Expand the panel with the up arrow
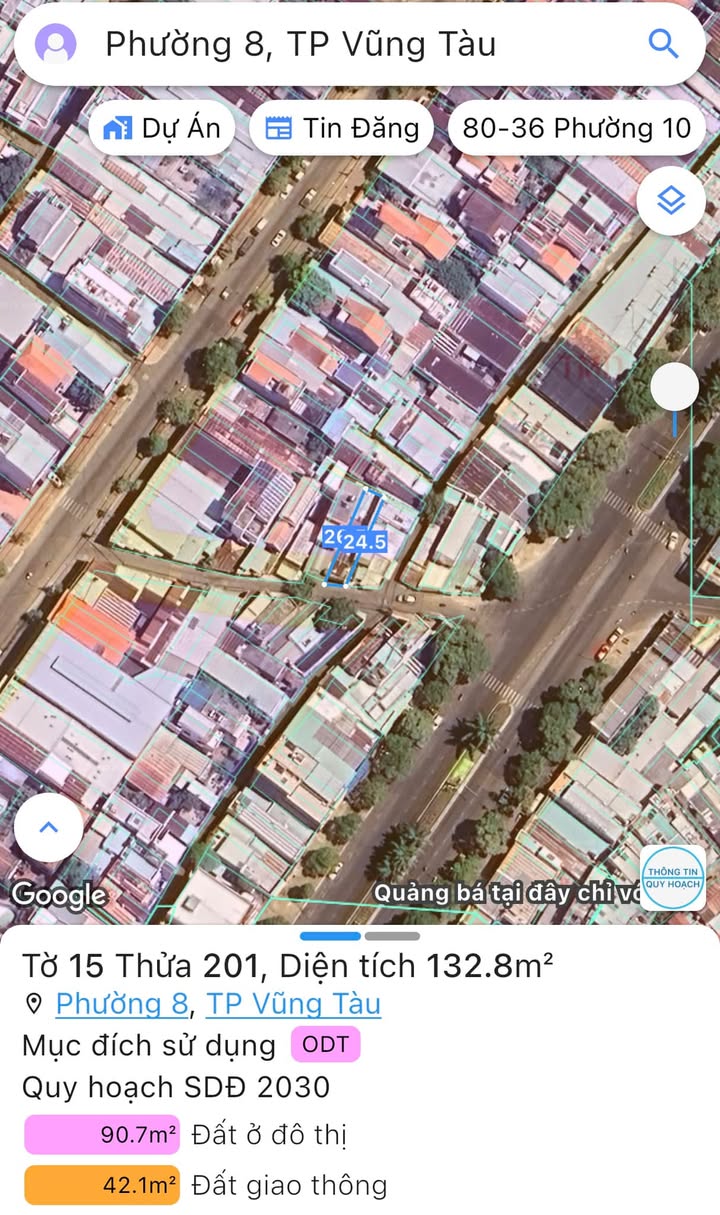720x1215 pixels. (x=48, y=828)
